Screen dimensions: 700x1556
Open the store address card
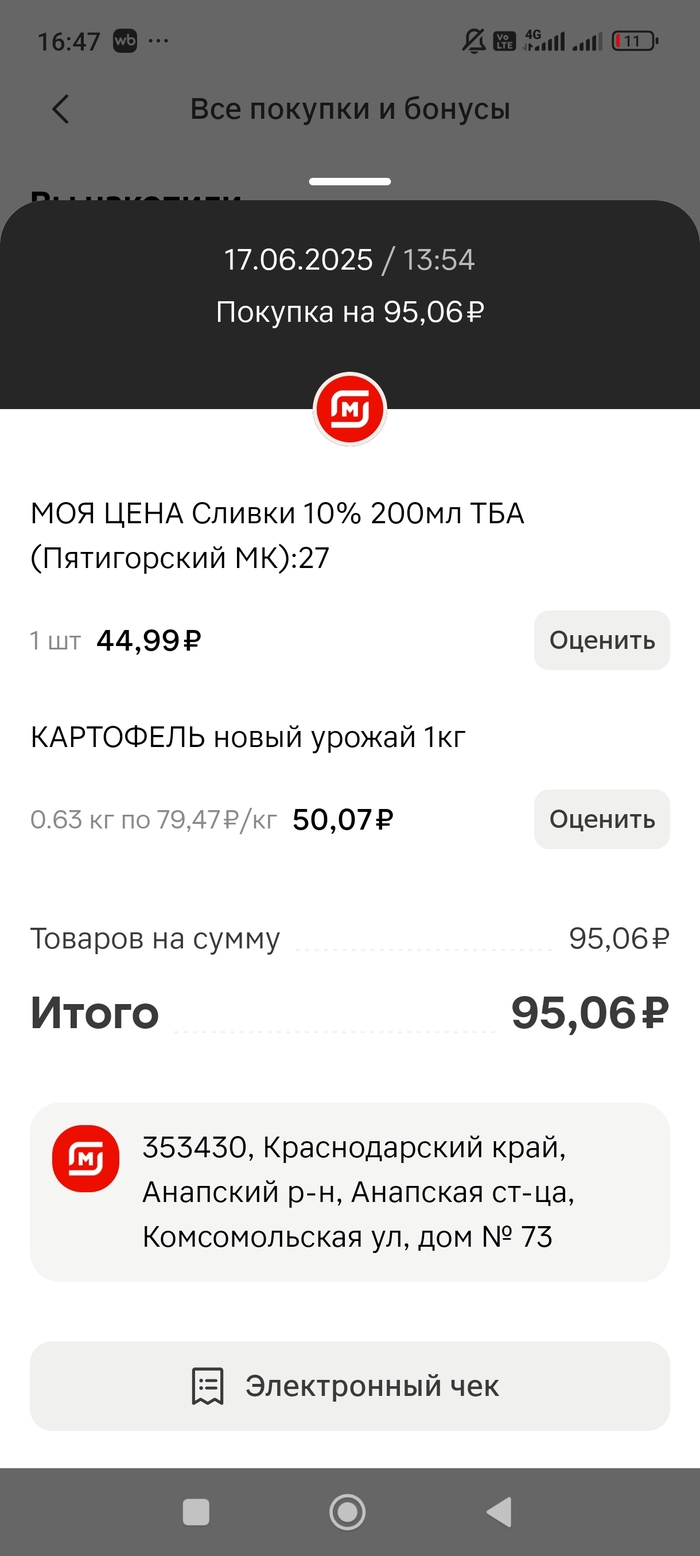349,1192
